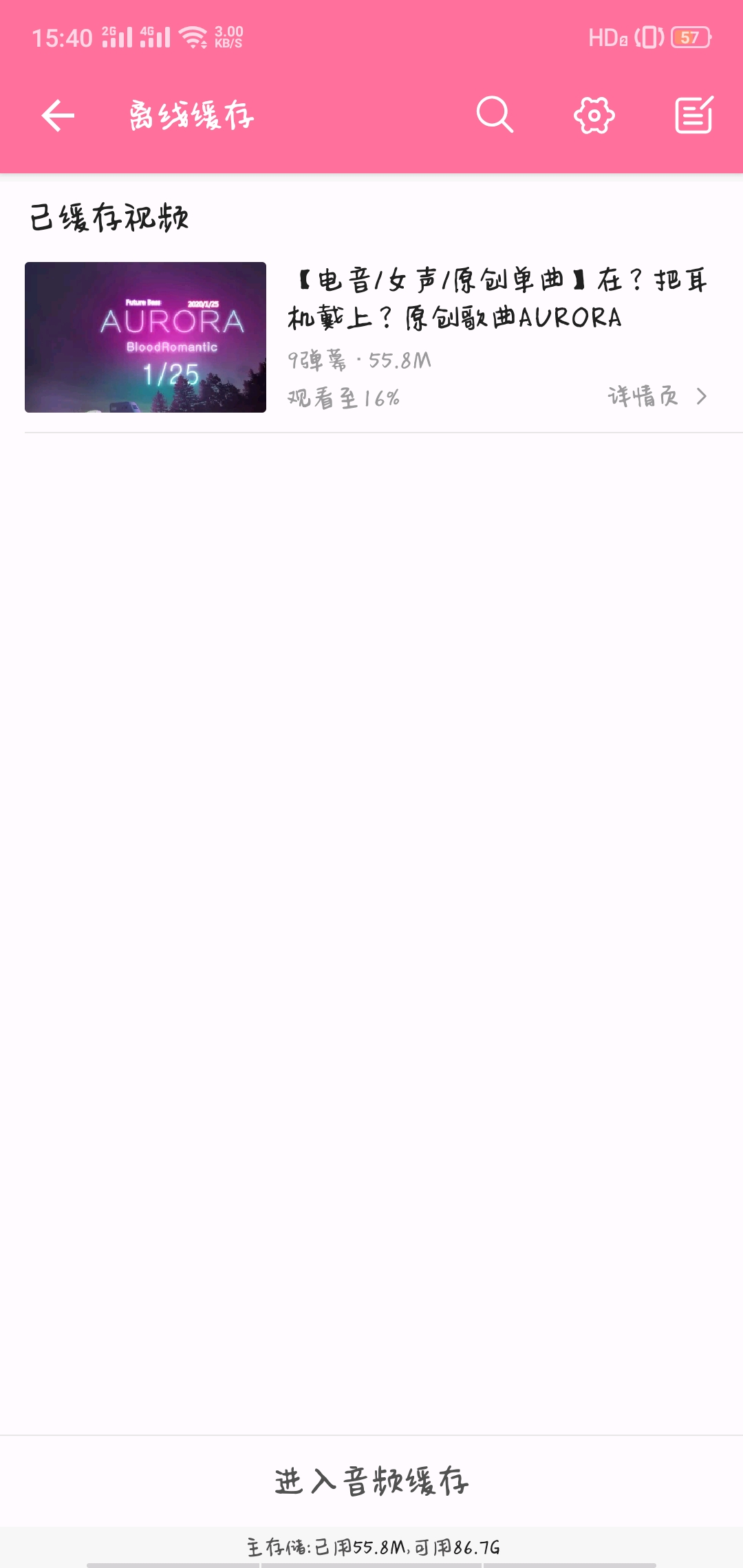This screenshot has width=743, height=1568.
Task: Search the cached videos
Action: (495, 115)
